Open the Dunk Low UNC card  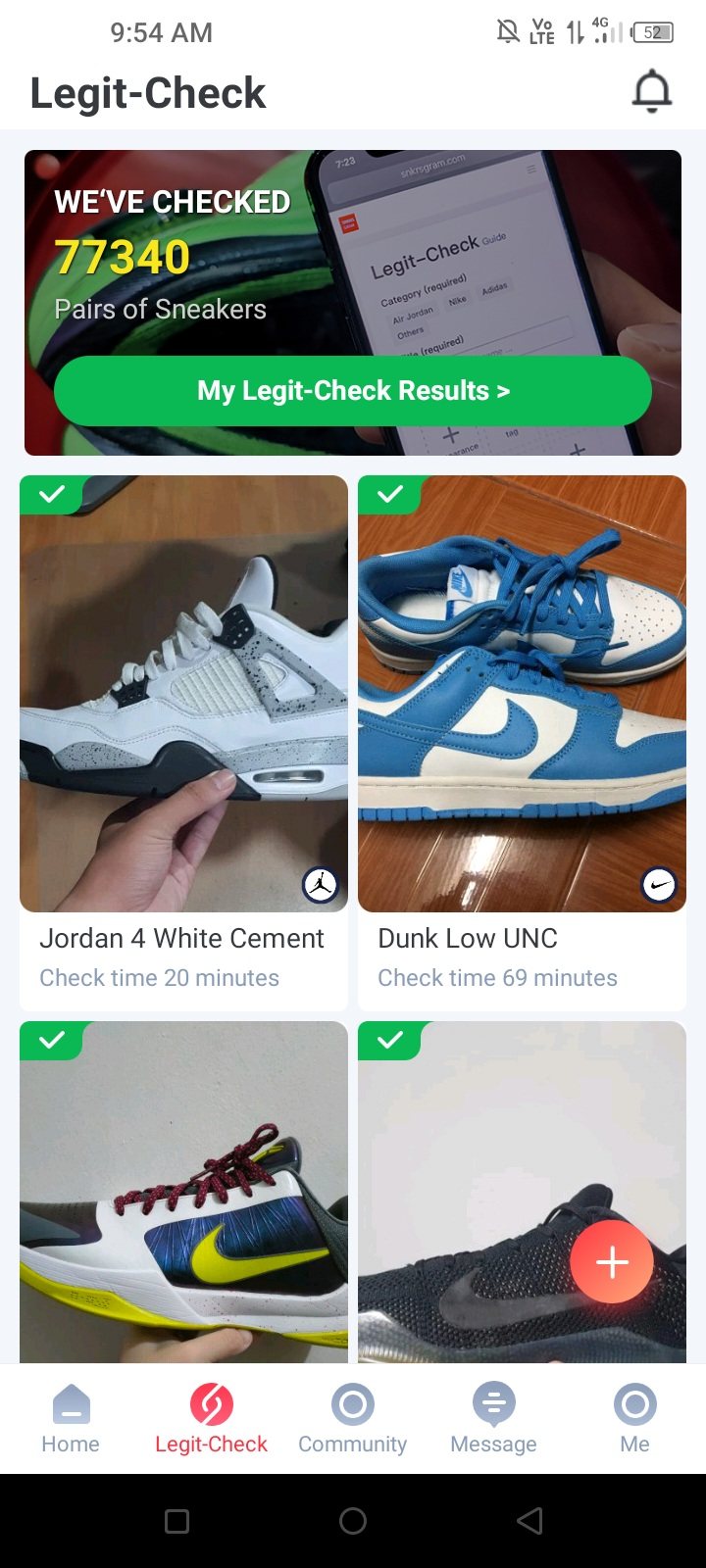click(522, 694)
